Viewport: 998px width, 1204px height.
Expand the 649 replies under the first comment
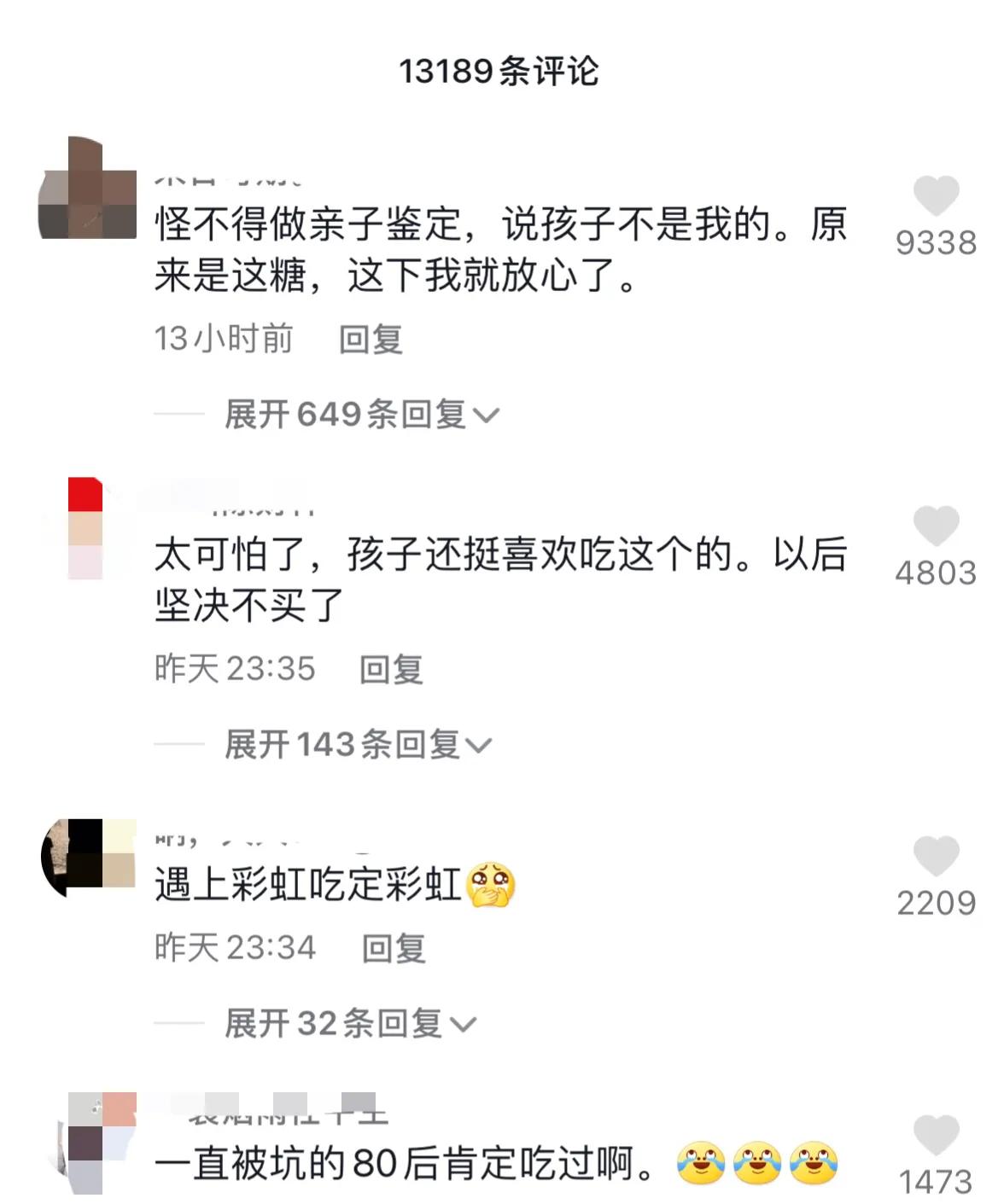pos(359,413)
